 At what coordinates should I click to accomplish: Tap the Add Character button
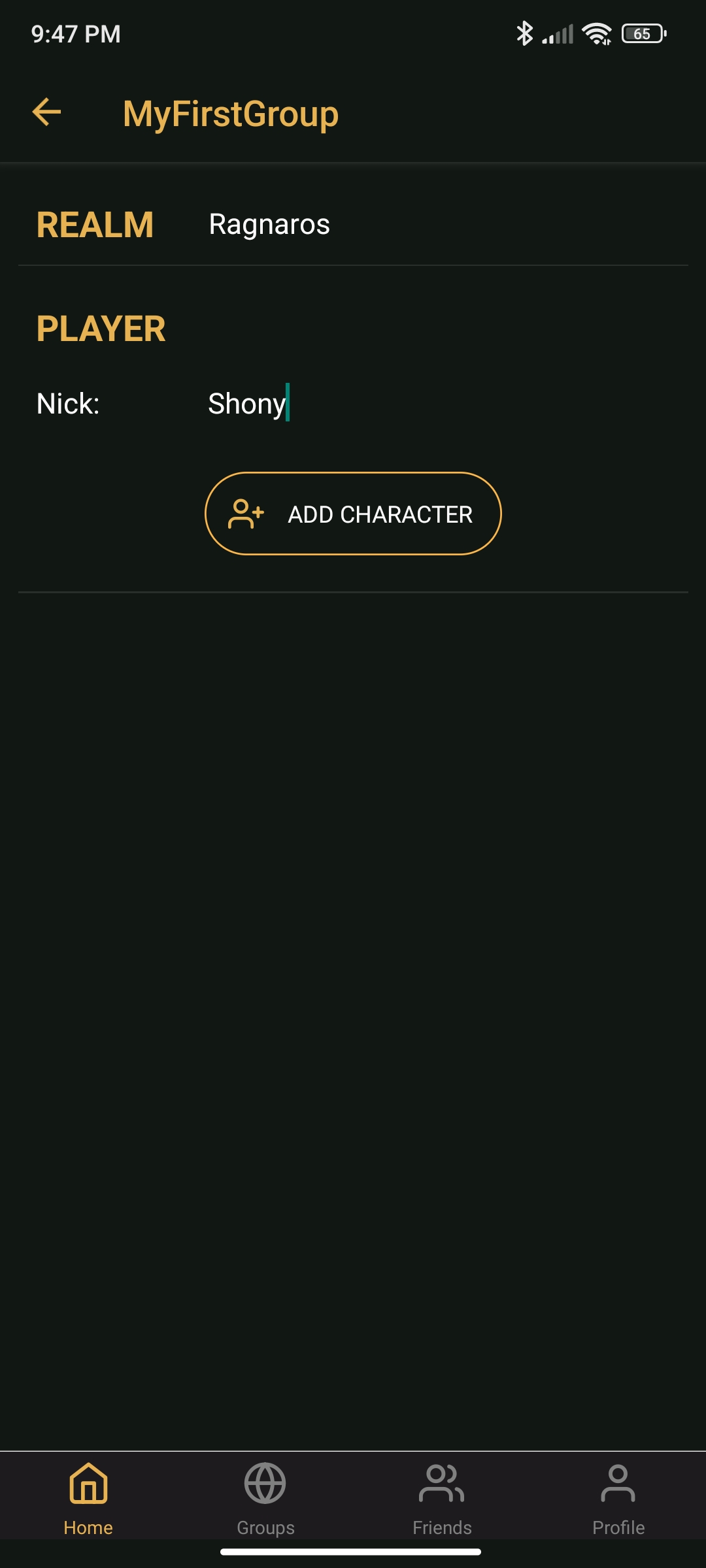(x=353, y=514)
